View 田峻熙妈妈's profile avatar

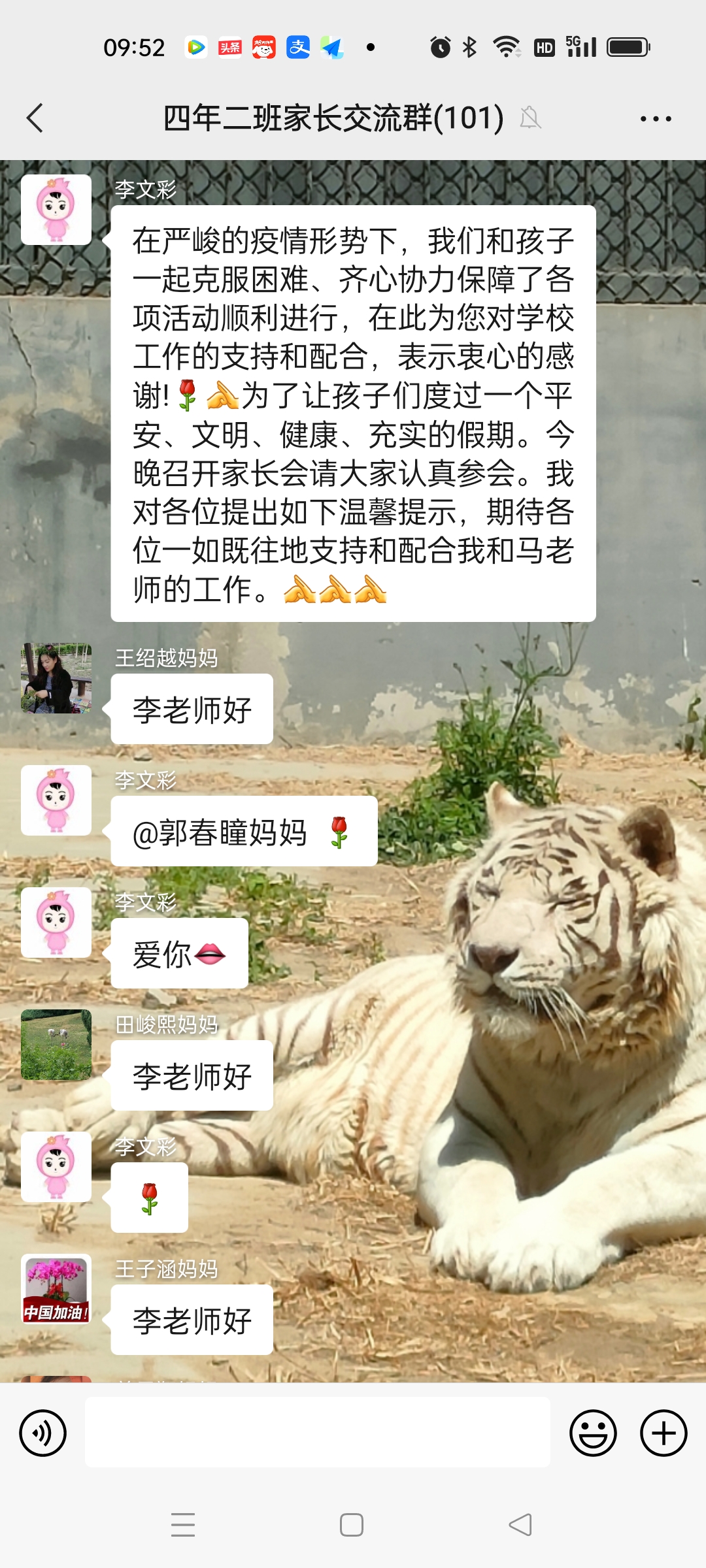tap(56, 1045)
